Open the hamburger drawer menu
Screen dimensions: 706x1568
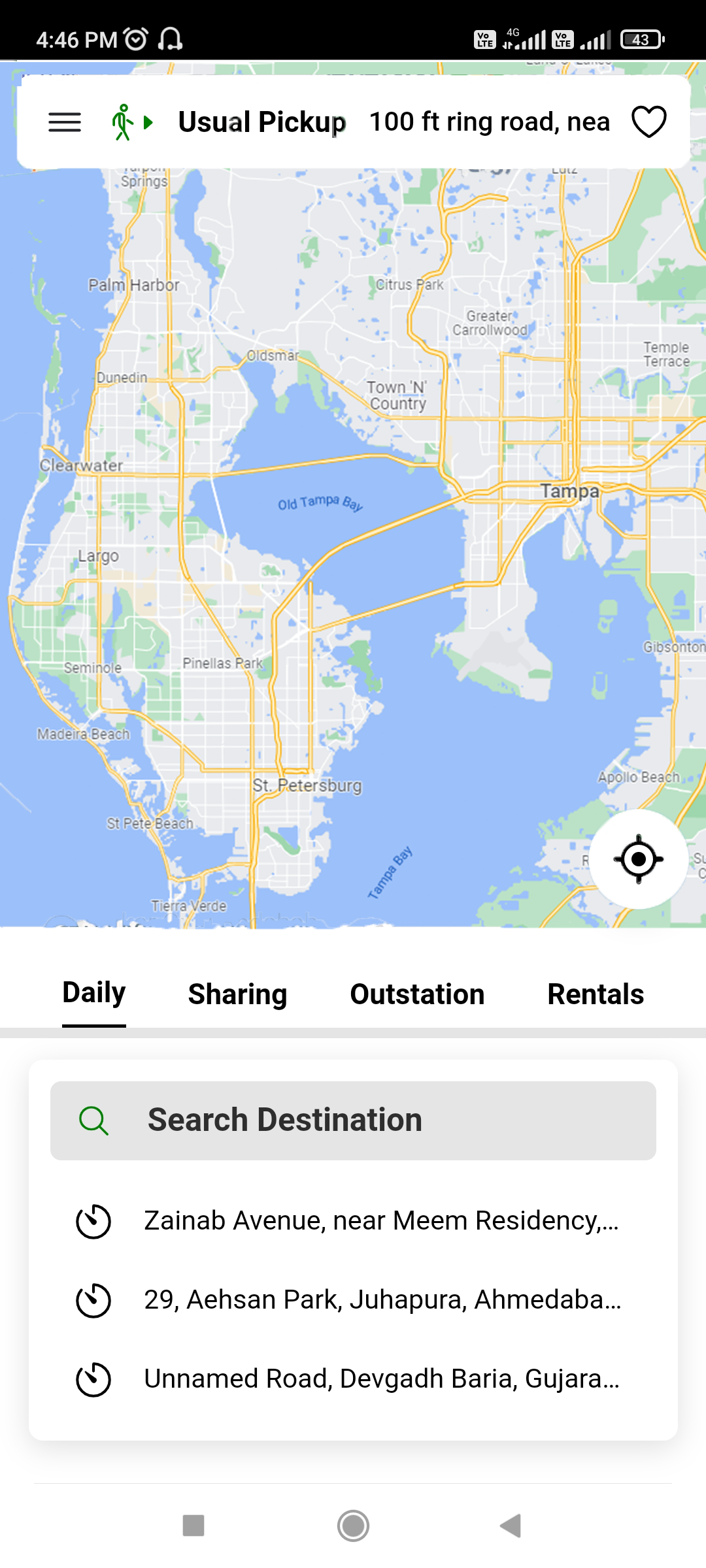pos(65,122)
